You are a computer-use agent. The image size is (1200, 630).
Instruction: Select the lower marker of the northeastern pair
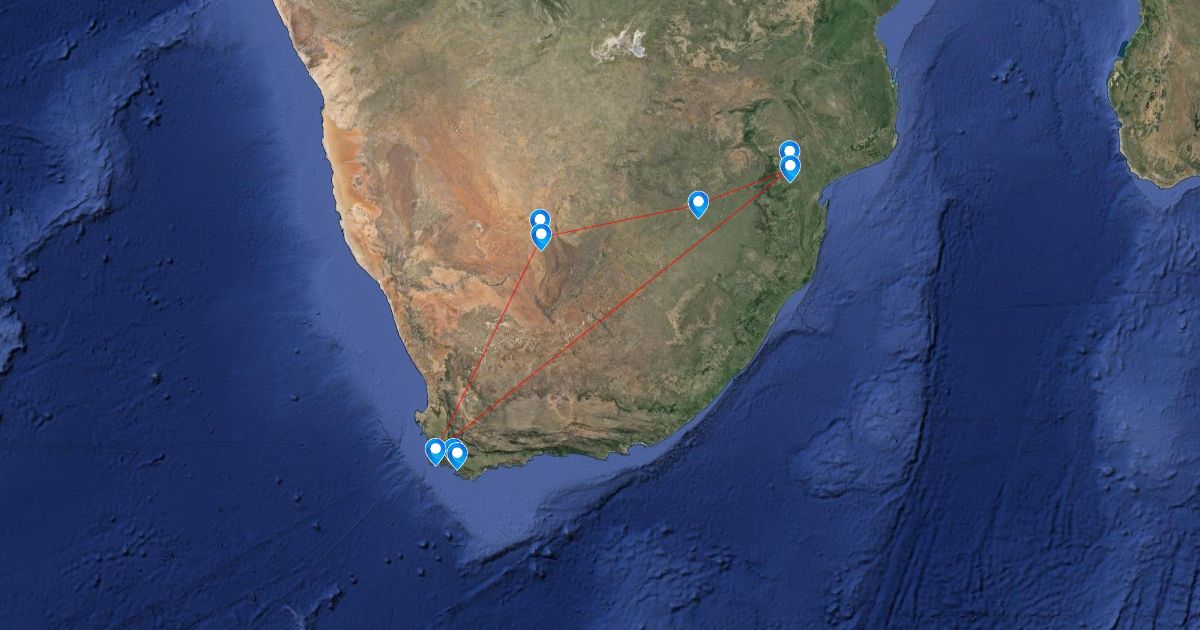(x=790, y=168)
